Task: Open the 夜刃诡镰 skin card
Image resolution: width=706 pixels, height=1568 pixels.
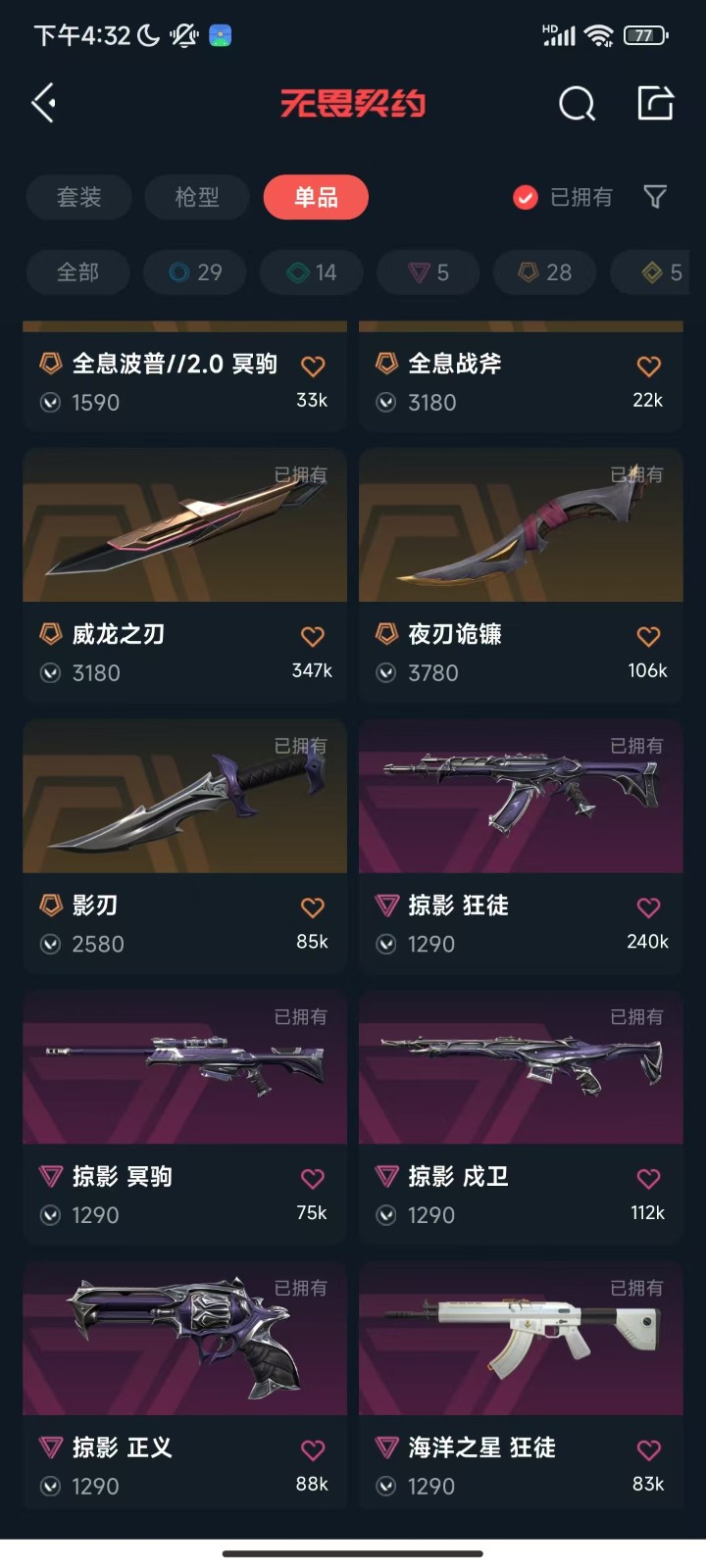Action: [521, 575]
